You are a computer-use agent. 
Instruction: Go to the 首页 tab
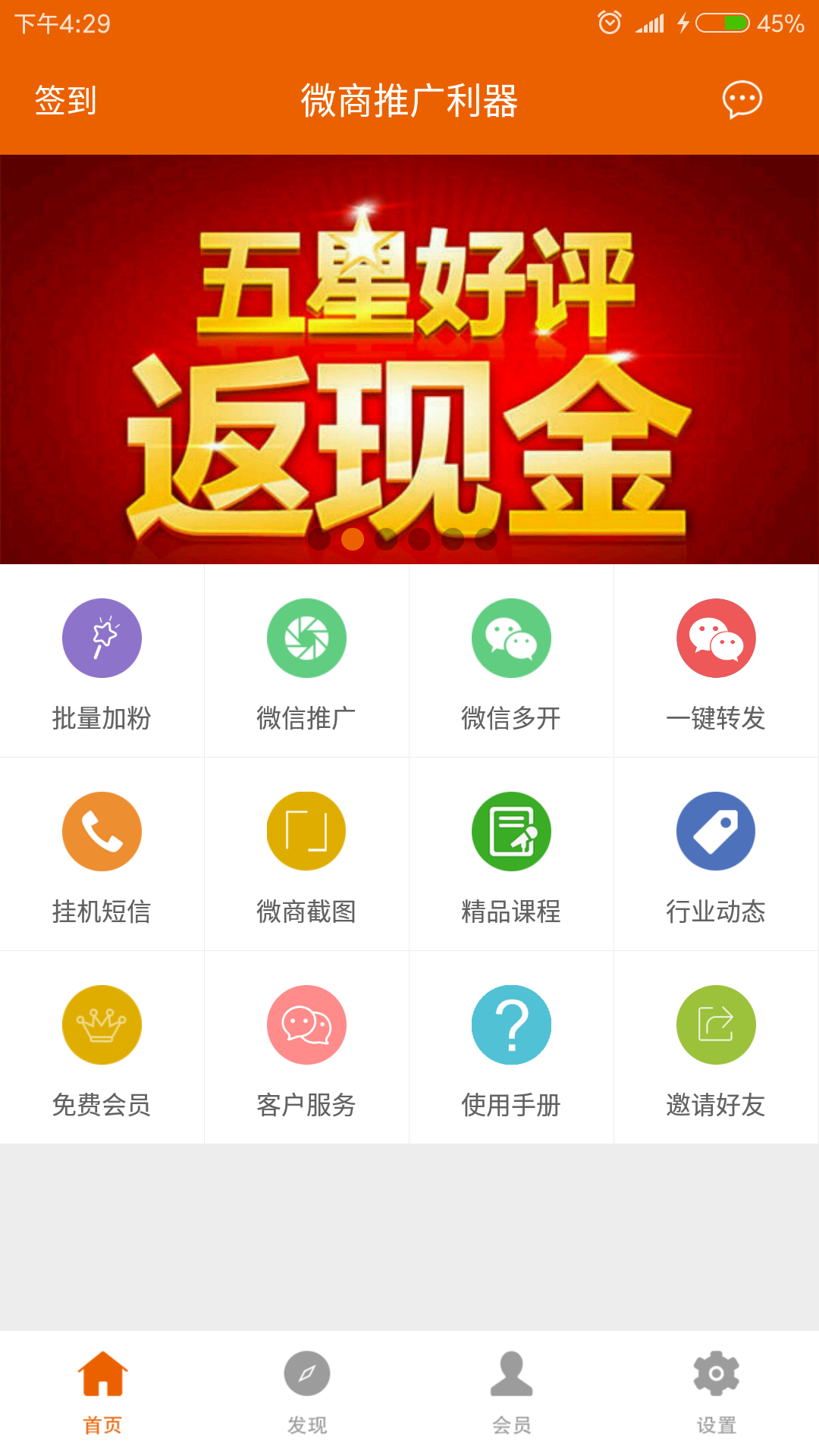click(102, 1393)
